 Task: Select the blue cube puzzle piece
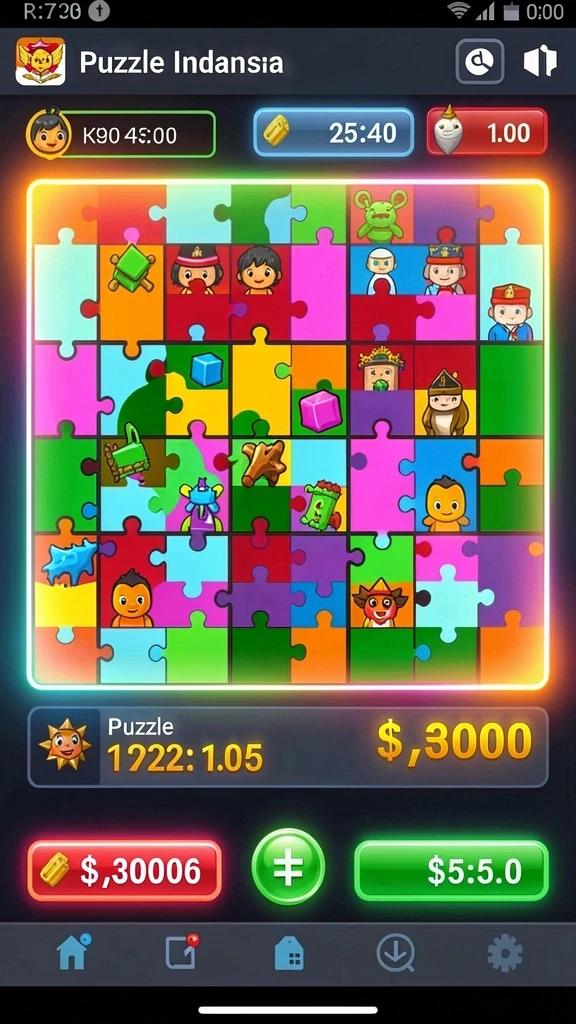click(x=206, y=368)
